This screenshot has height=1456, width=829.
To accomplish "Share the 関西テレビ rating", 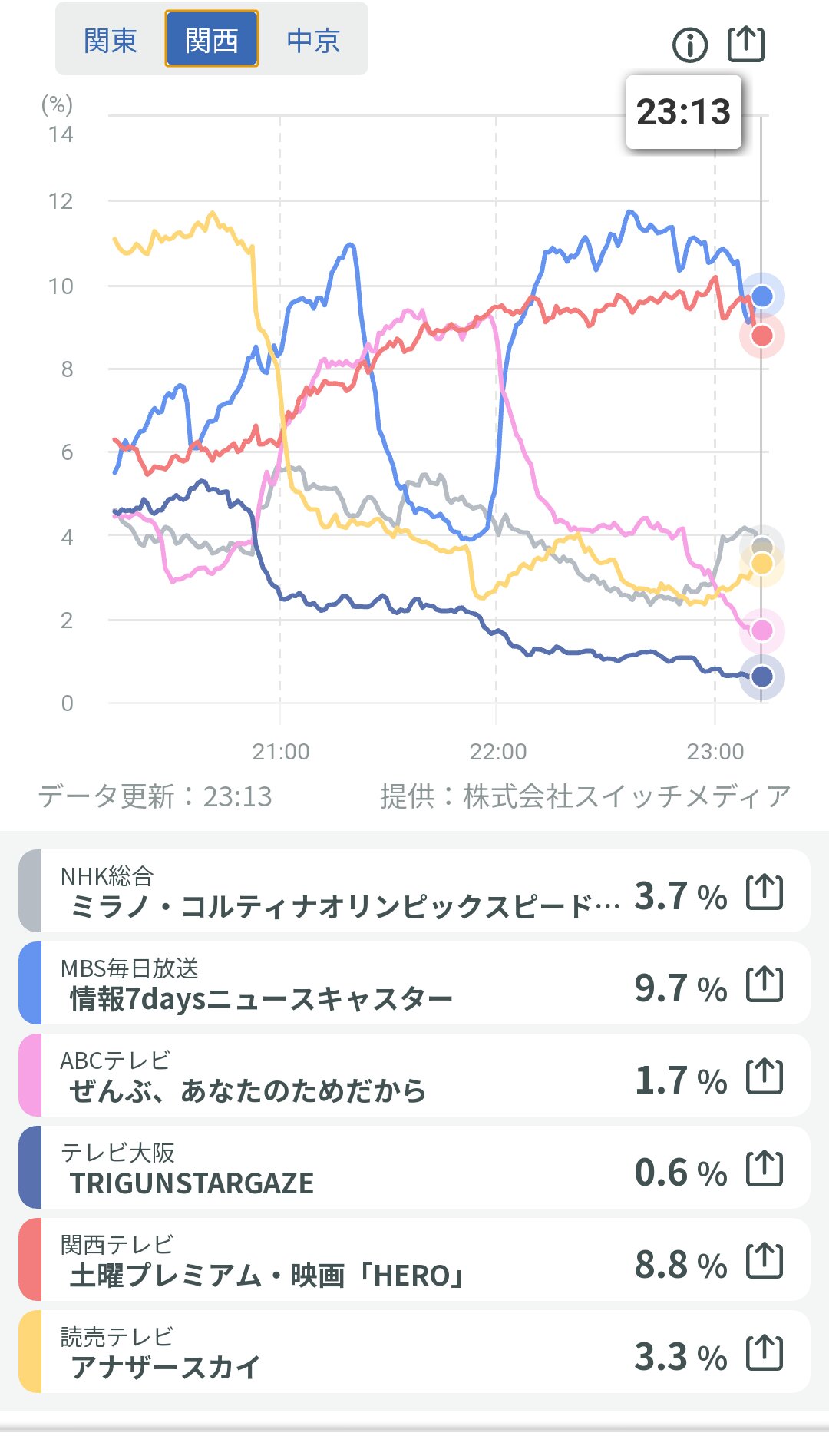I will click(765, 1261).
